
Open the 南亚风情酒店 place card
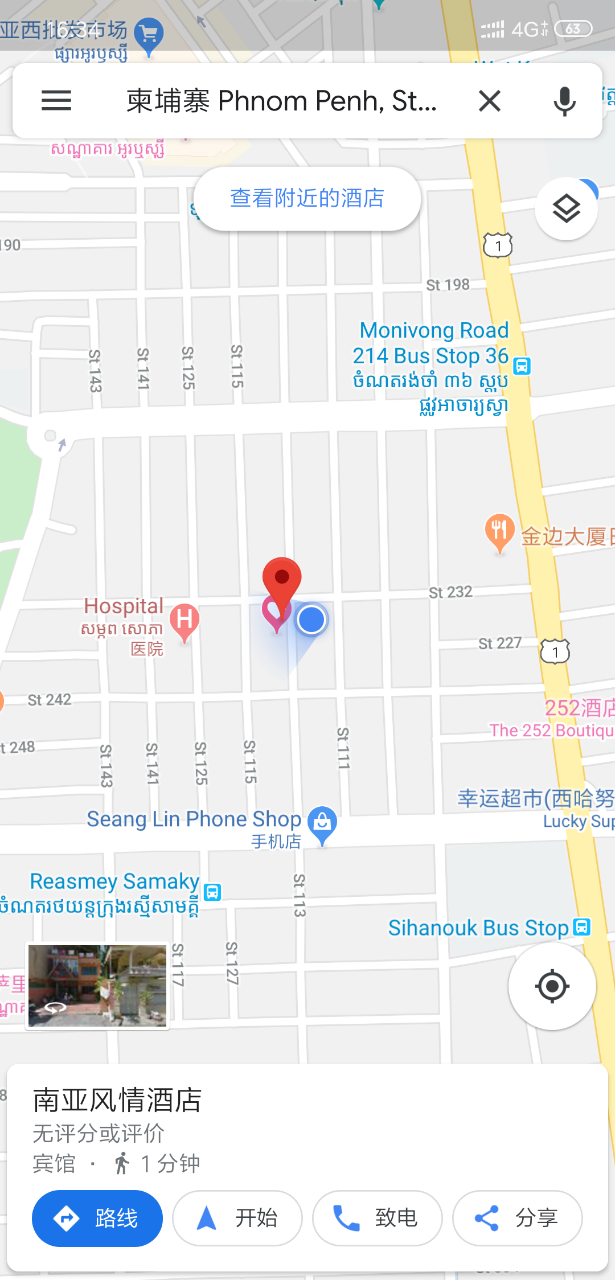pyautogui.click(x=117, y=1101)
